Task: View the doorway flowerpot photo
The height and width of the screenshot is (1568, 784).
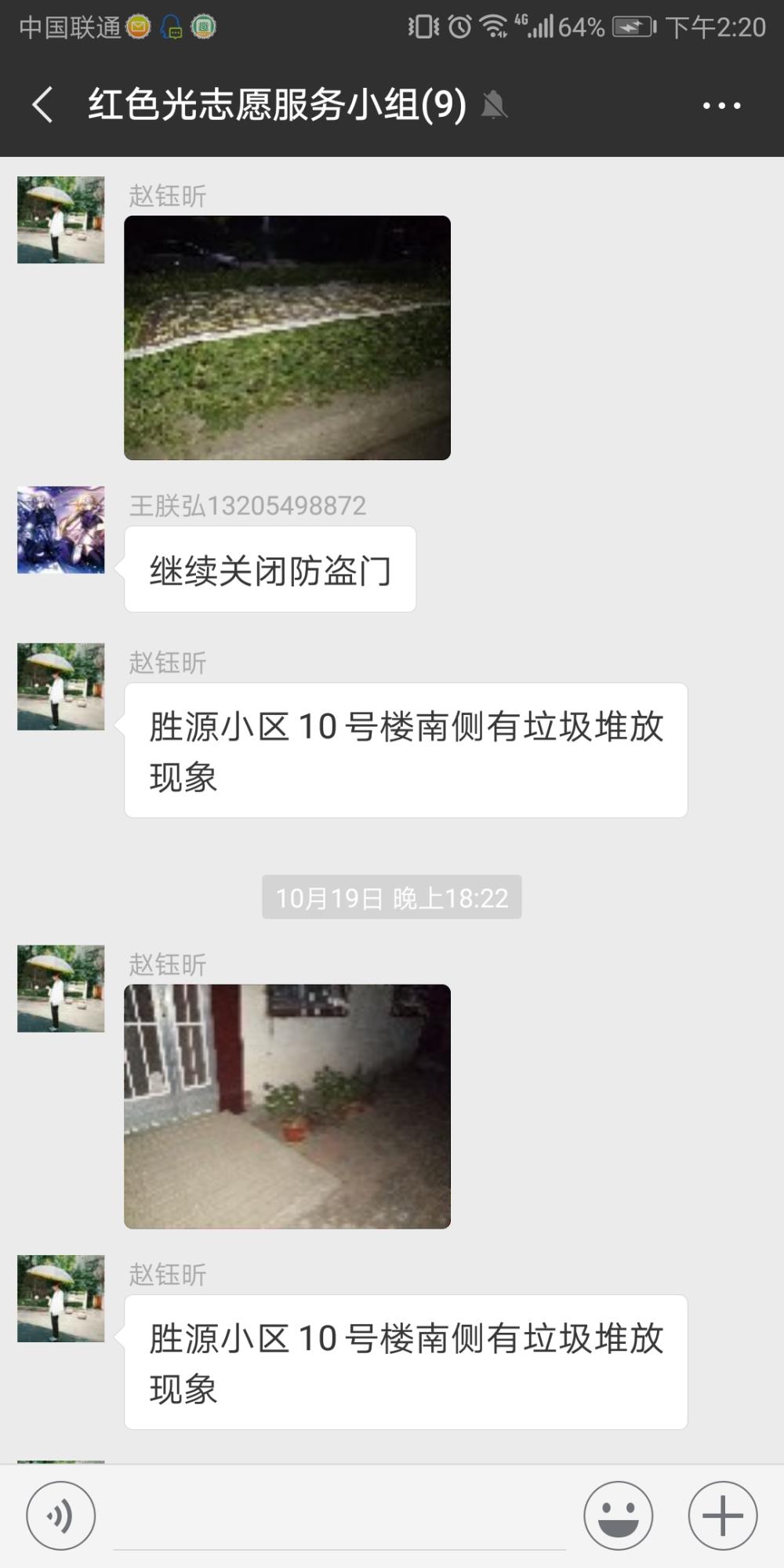Action: tap(287, 1106)
